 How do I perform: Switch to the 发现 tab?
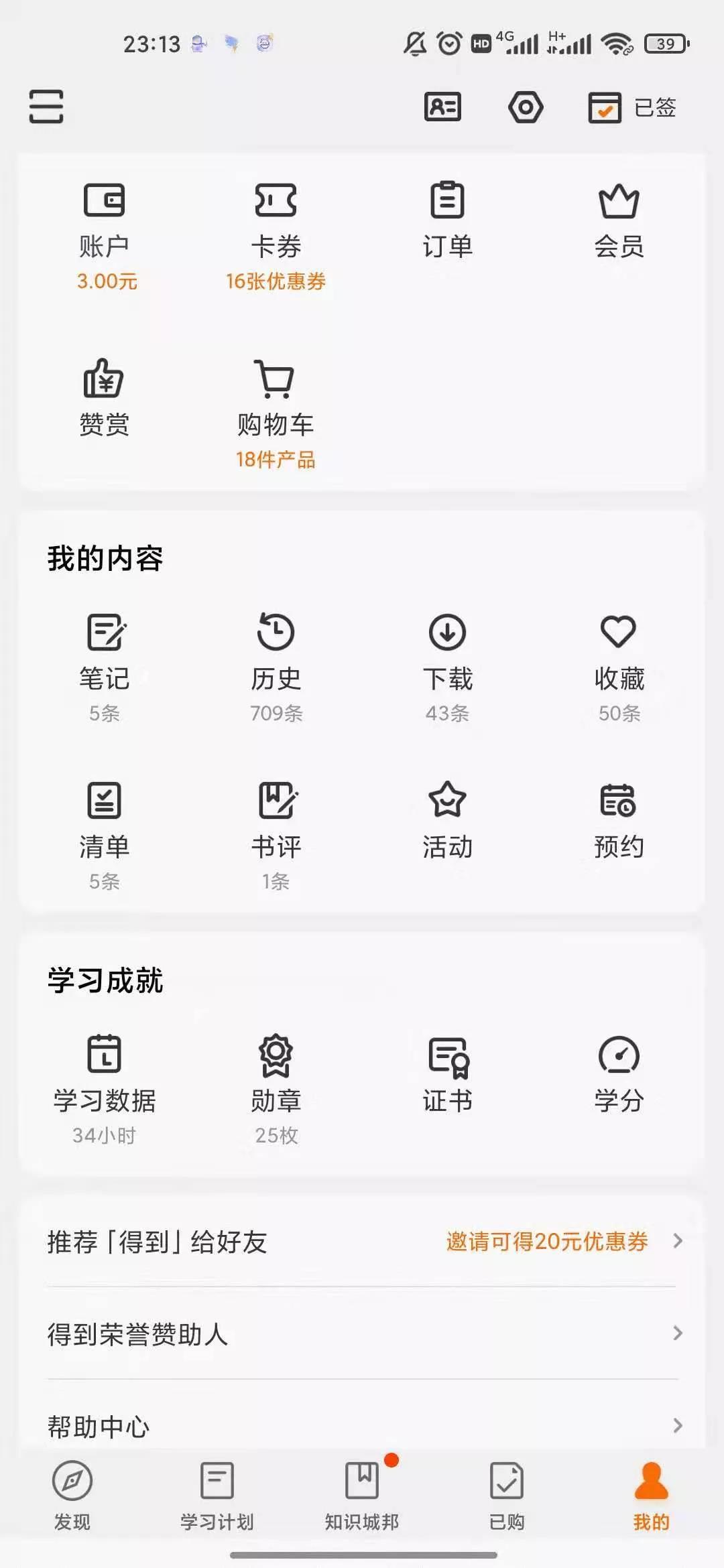pyautogui.click(x=72, y=1496)
